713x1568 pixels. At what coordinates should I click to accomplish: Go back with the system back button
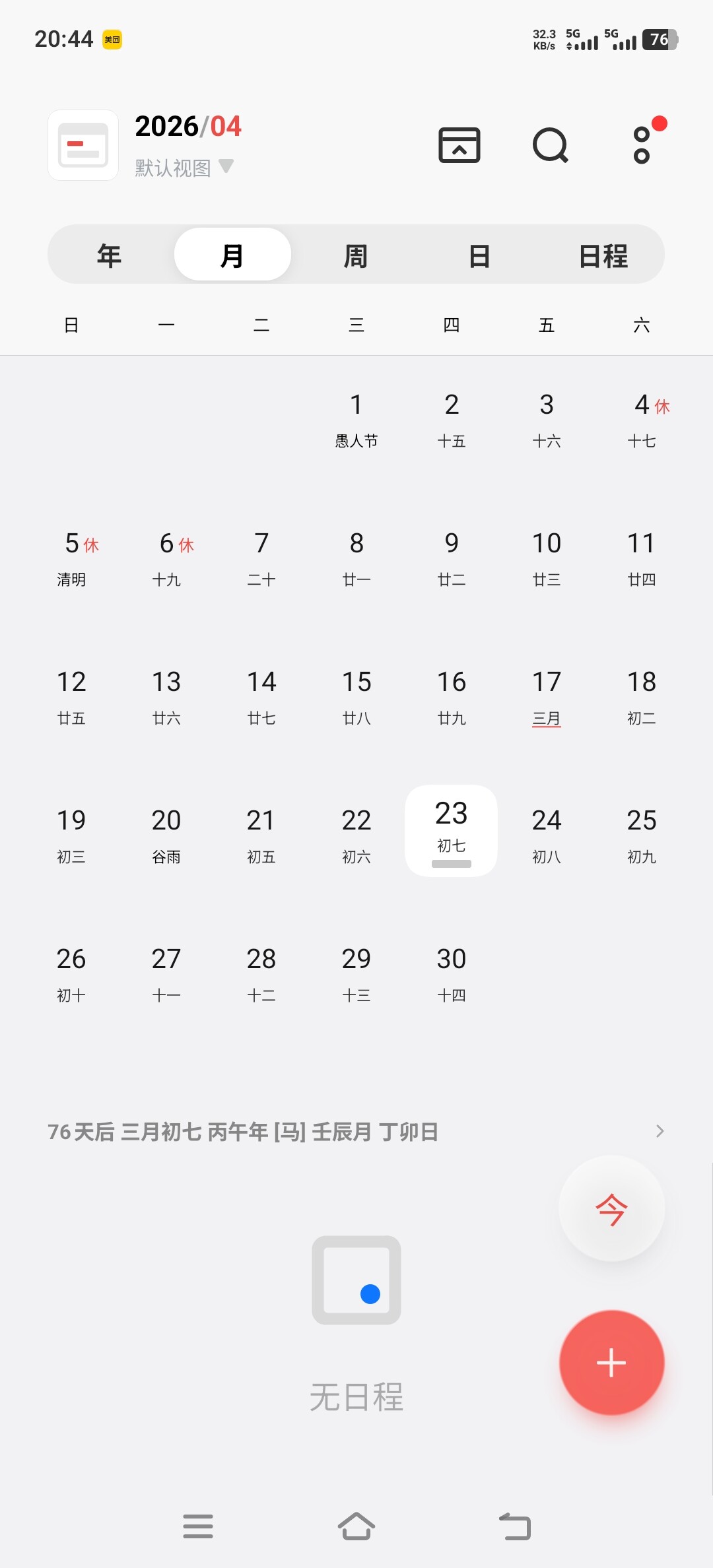[x=515, y=1526]
